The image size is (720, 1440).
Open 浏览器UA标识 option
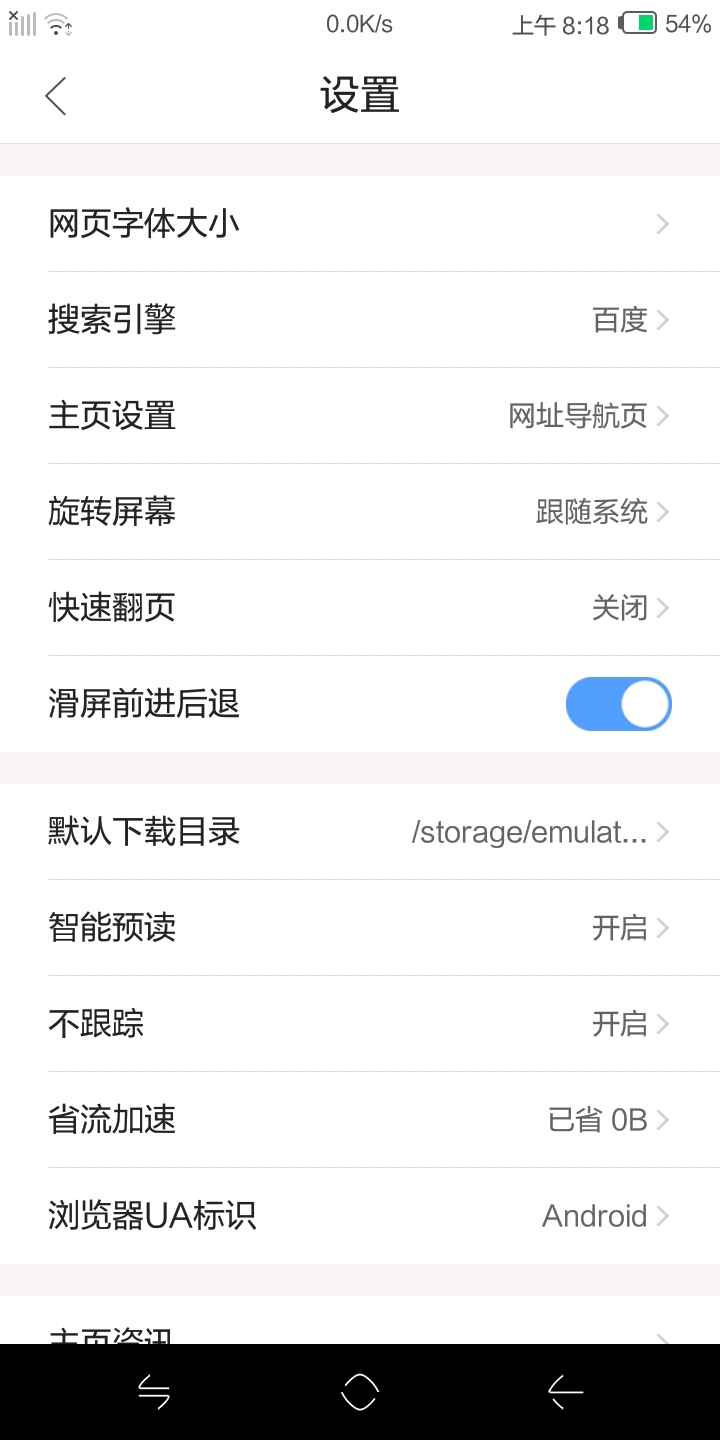tap(360, 1216)
